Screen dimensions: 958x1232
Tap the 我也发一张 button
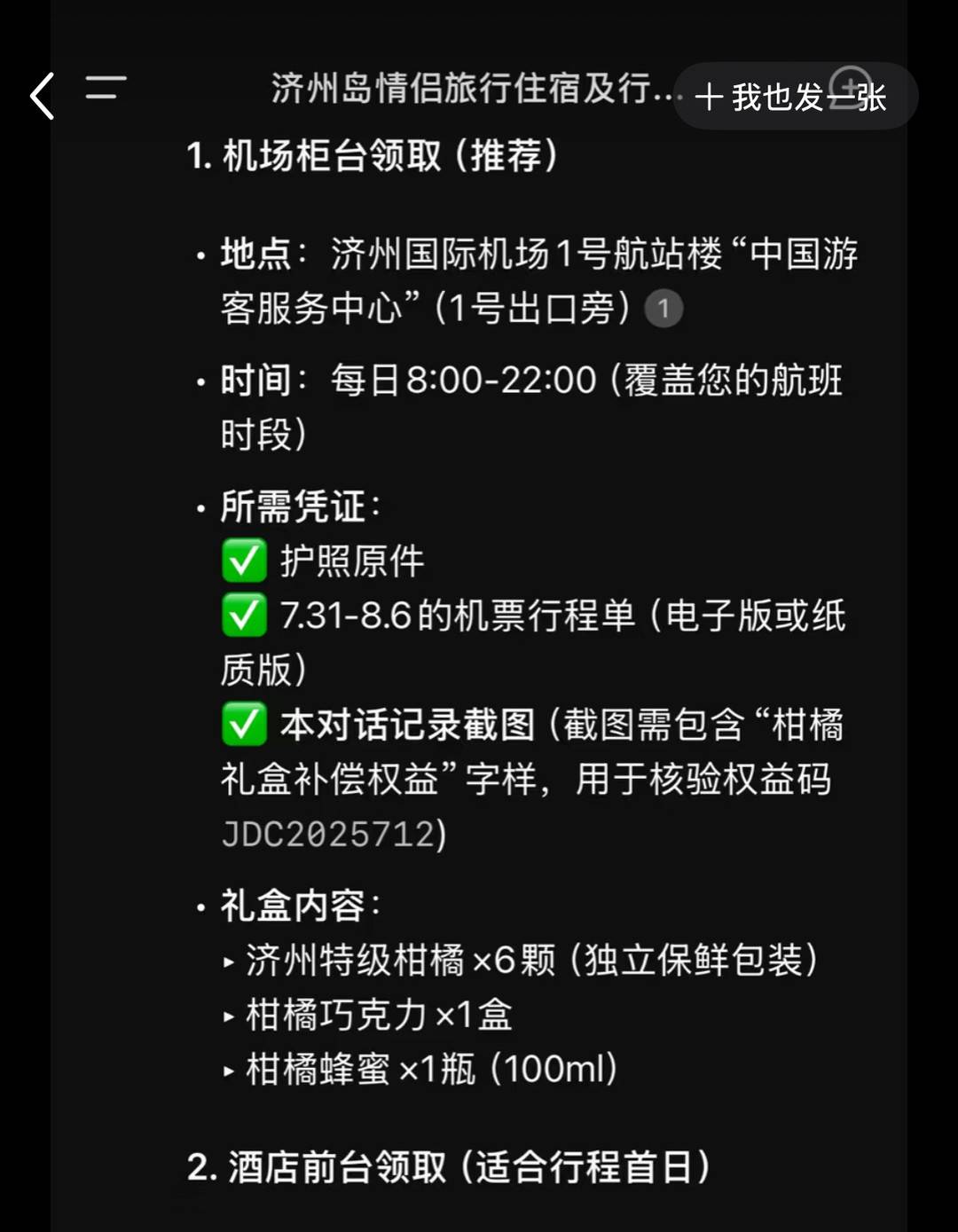794,97
